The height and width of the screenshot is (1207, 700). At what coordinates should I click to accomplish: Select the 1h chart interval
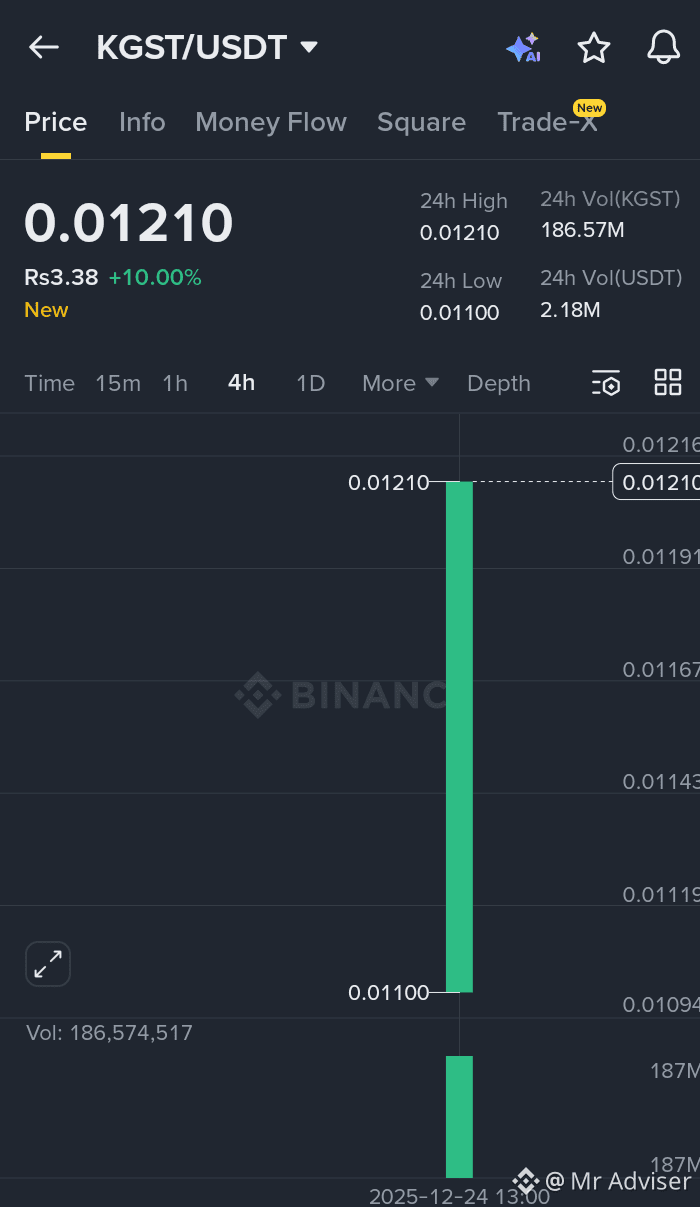click(175, 383)
